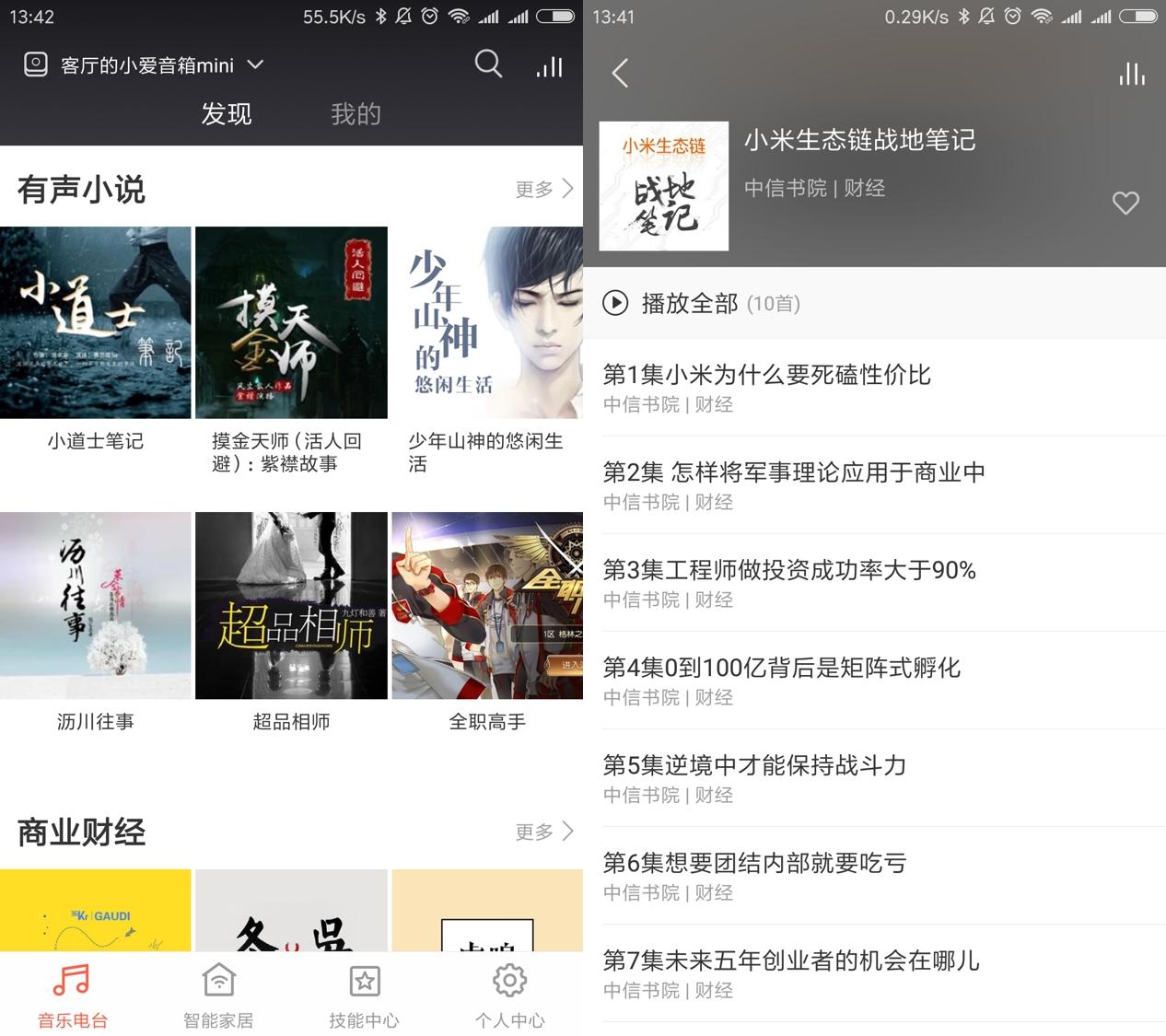Switch to the 我的 tab
Viewport: 1166px width, 1036px height.
tap(356, 114)
